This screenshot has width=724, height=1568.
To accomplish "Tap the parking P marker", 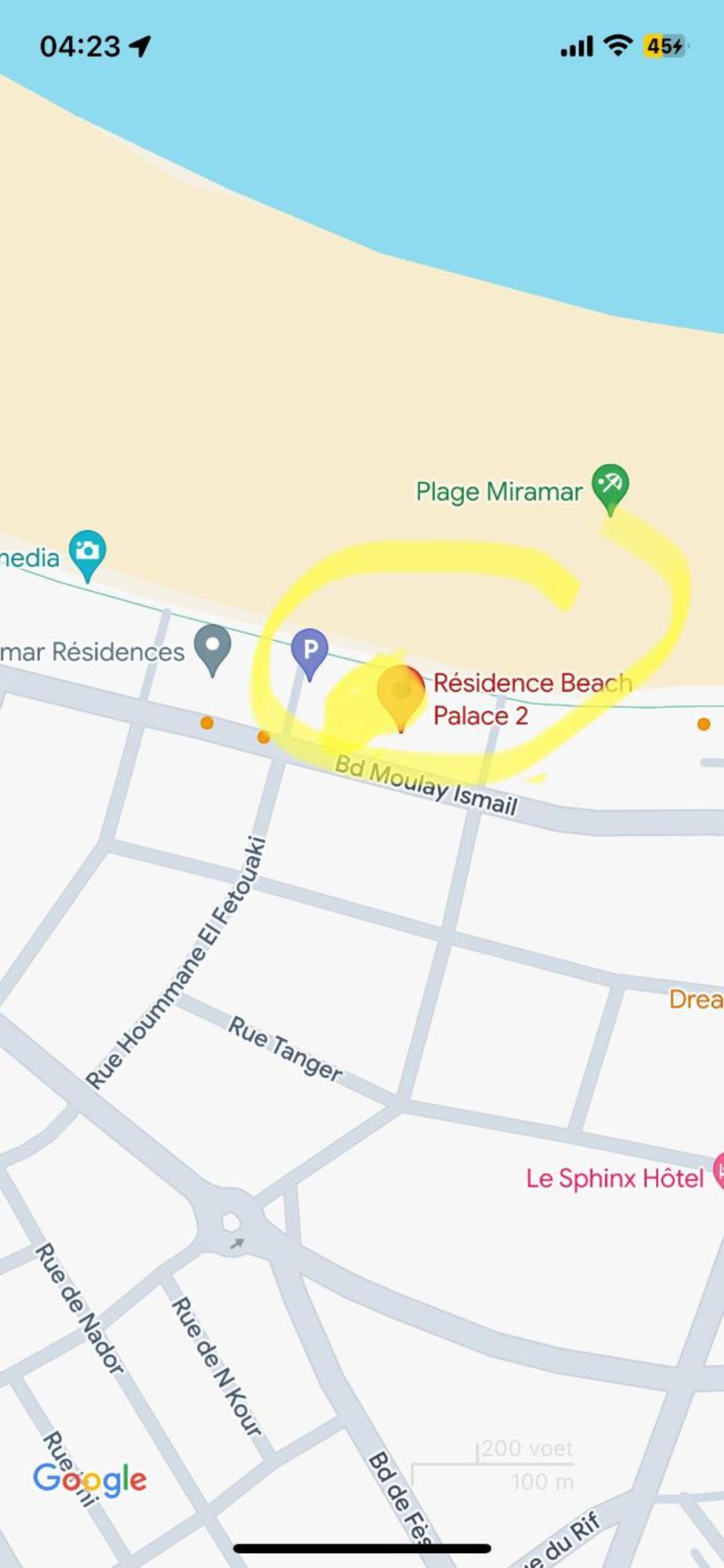I will pyautogui.click(x=310, y=651).
